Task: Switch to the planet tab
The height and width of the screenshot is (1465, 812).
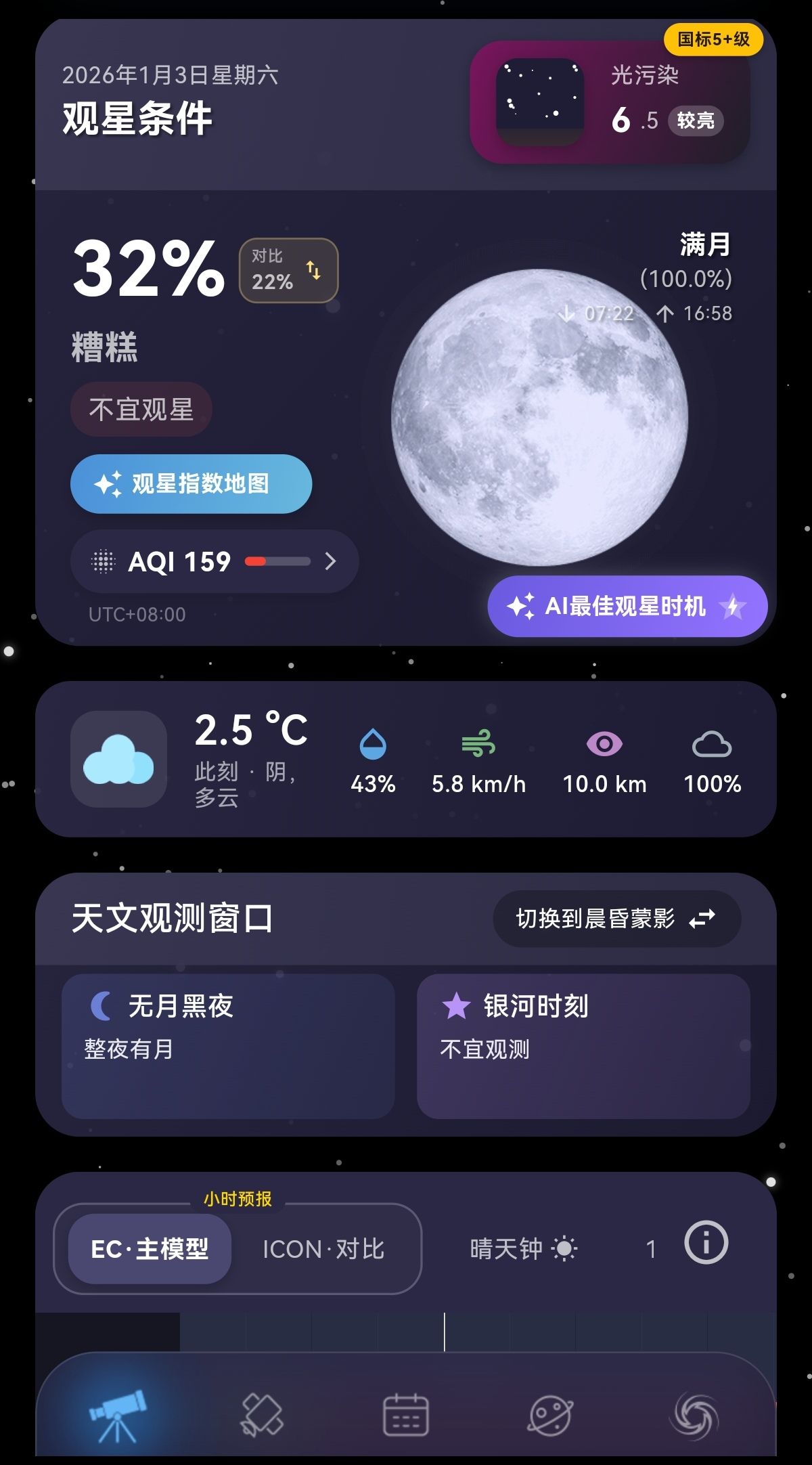Action: pyautogui.click(x=550, y=1415)
